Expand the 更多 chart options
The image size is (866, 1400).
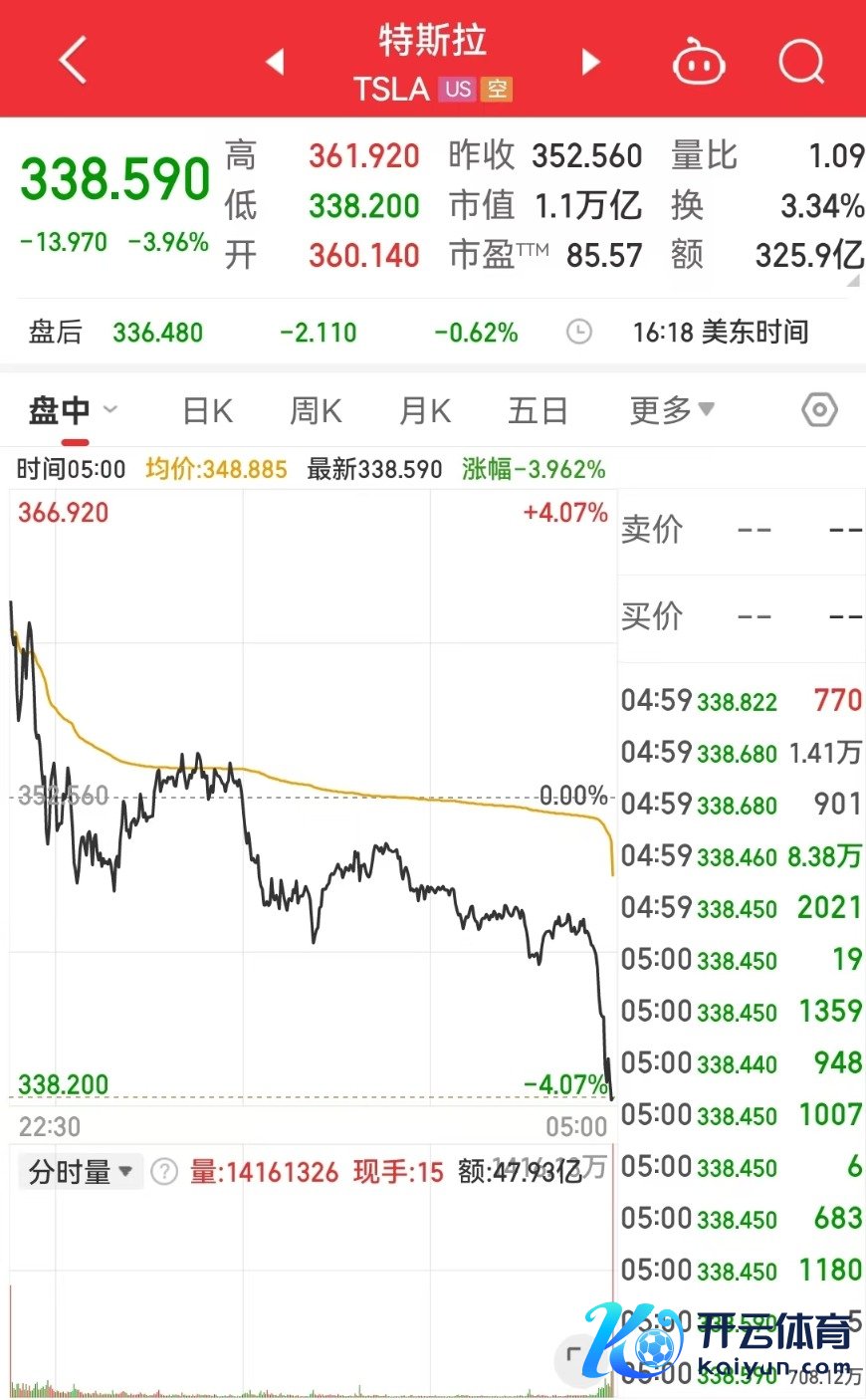click(671, 409)
